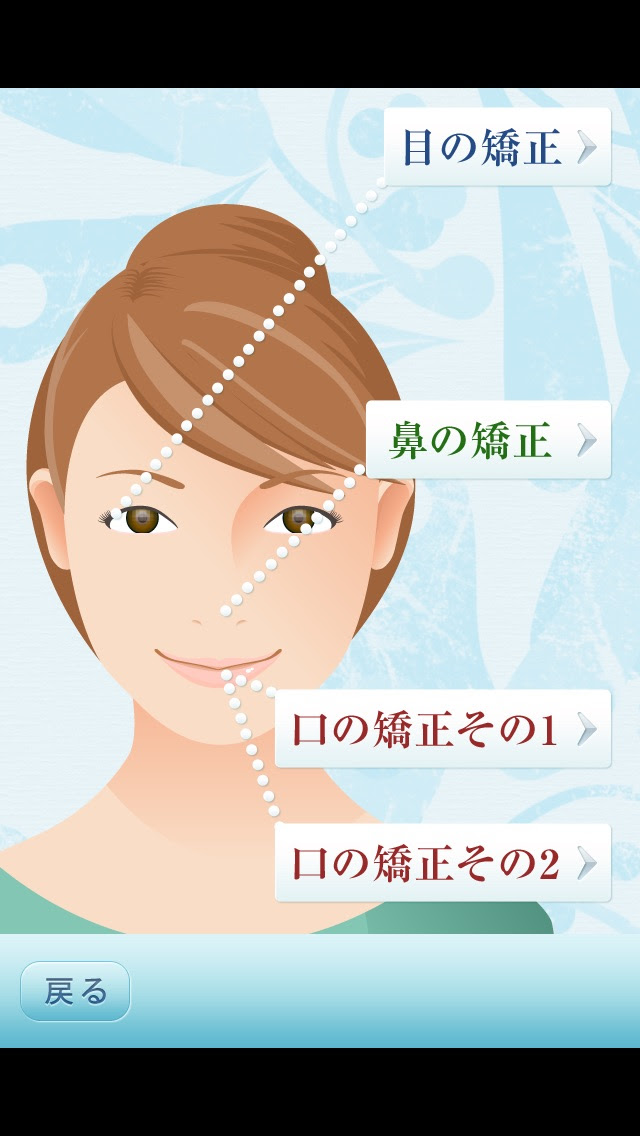Select 鼻の矯正 nose correction
The image size is (640, 1136).
point(488,440)
